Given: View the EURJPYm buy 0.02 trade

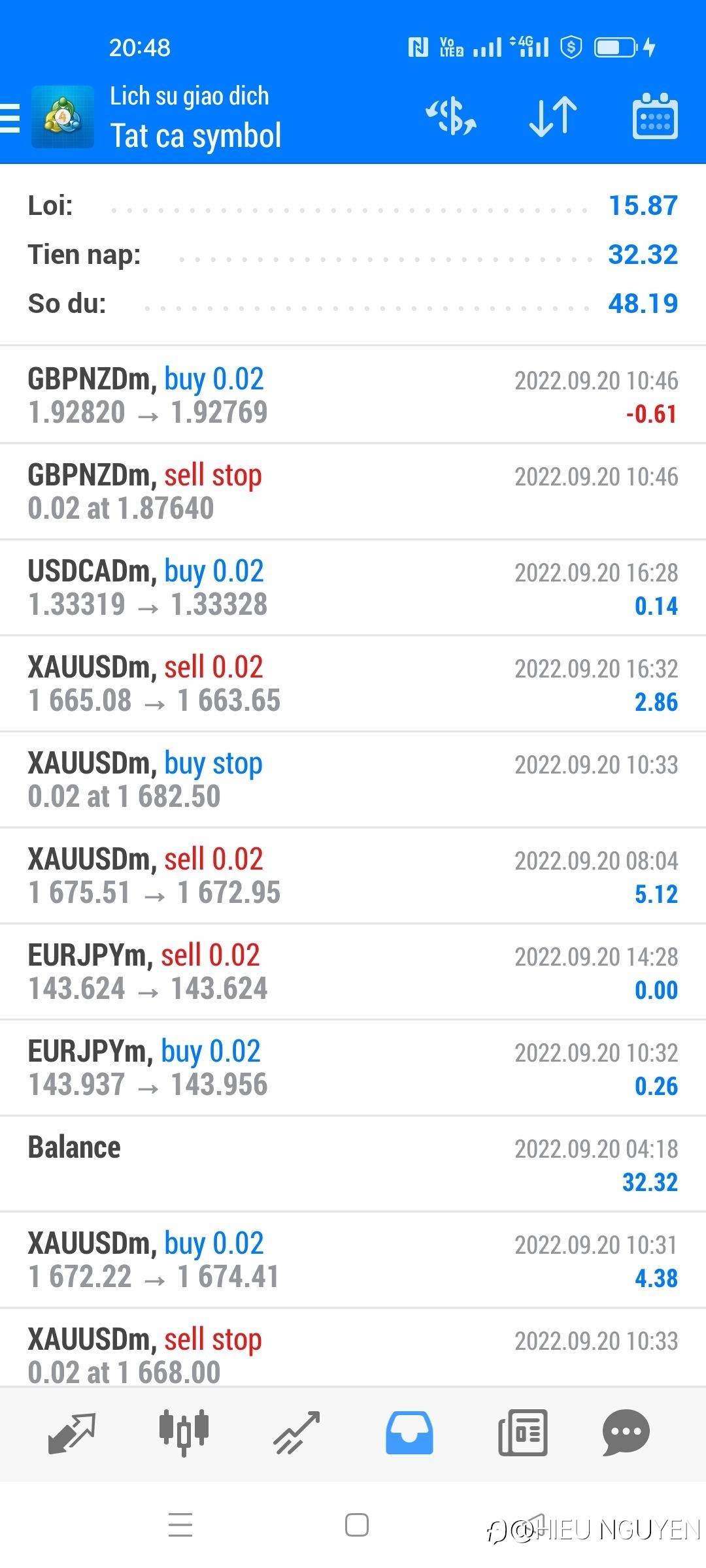Looking at the screenshot, I should pos(353,1068).
